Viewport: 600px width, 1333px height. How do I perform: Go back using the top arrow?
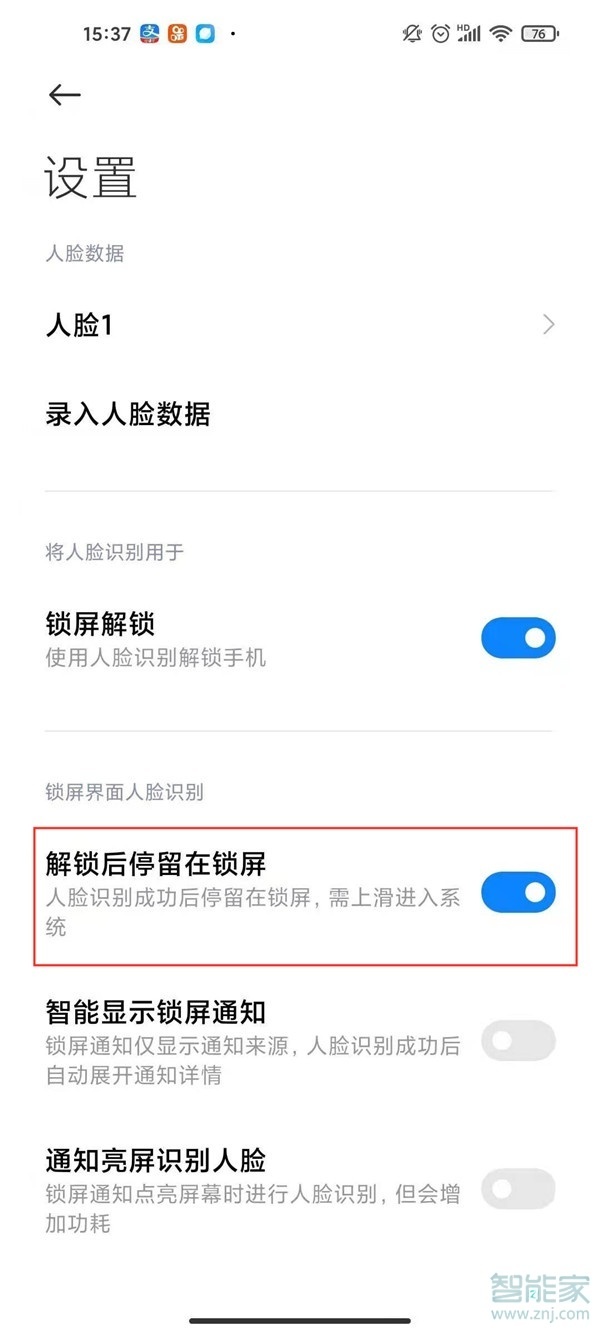click(x=64, y=94)
